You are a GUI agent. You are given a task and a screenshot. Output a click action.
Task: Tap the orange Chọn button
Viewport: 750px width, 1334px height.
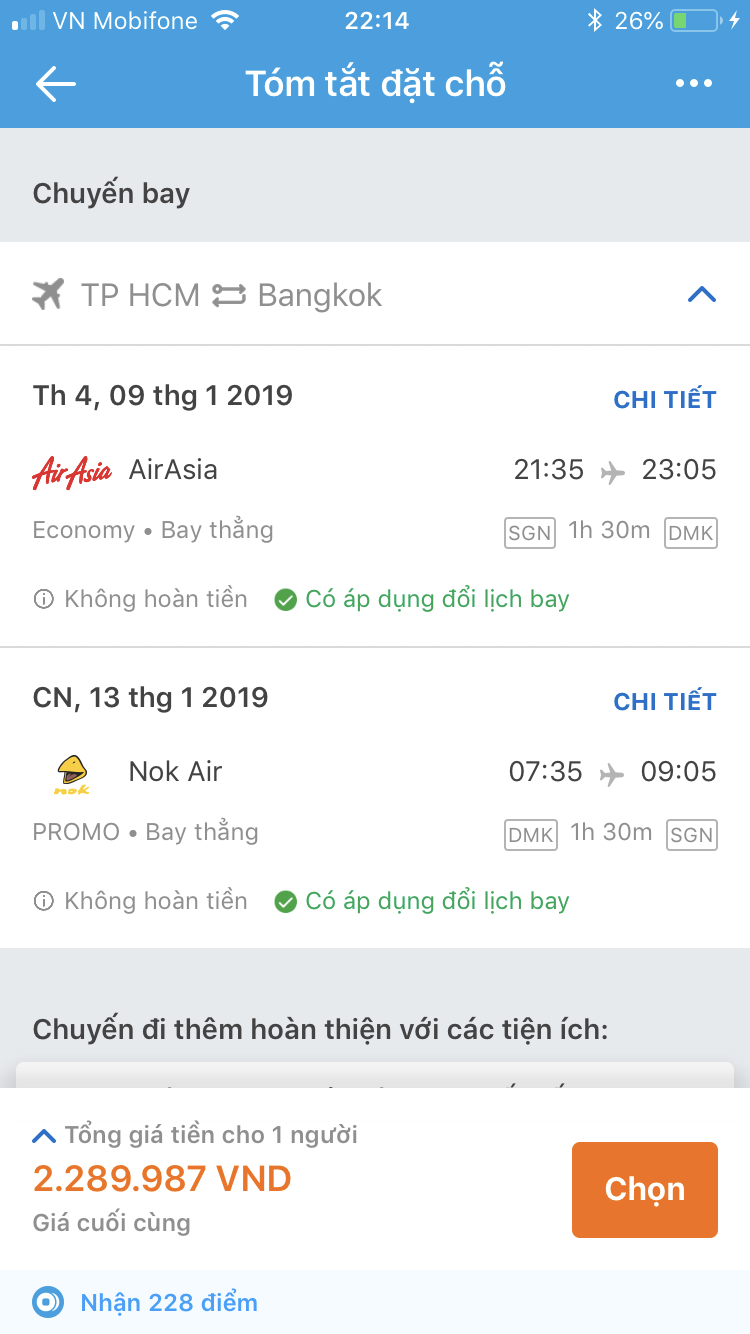point(645,1190)
